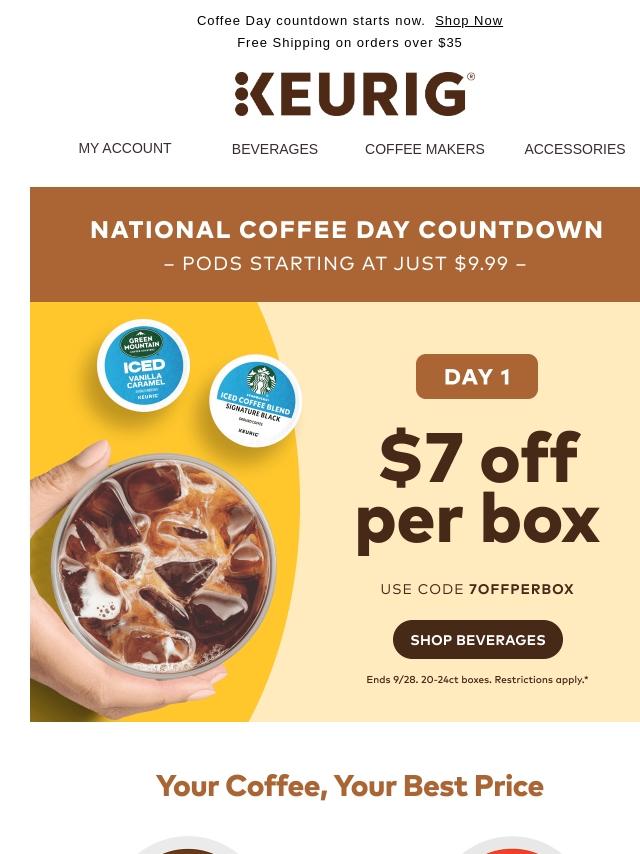Image resolution: width=640 pixels, height=854 pixels.
Task: Tap the Shop Now link
Action: coord(468,20)
